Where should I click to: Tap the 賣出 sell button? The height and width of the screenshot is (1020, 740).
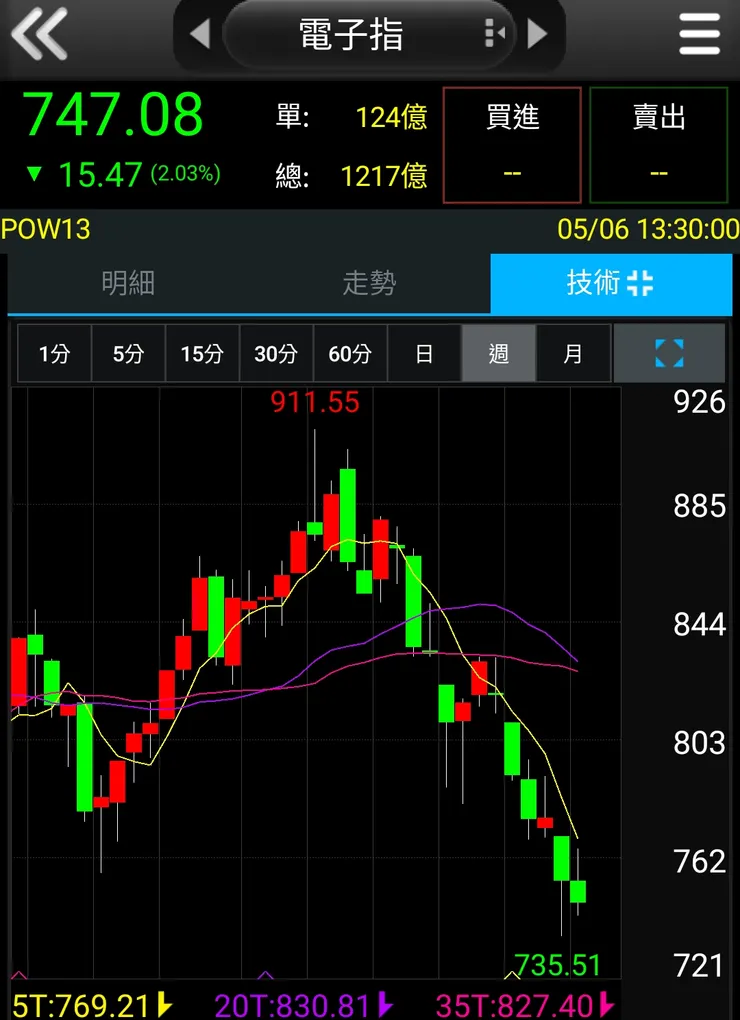(x=659, y=145)
